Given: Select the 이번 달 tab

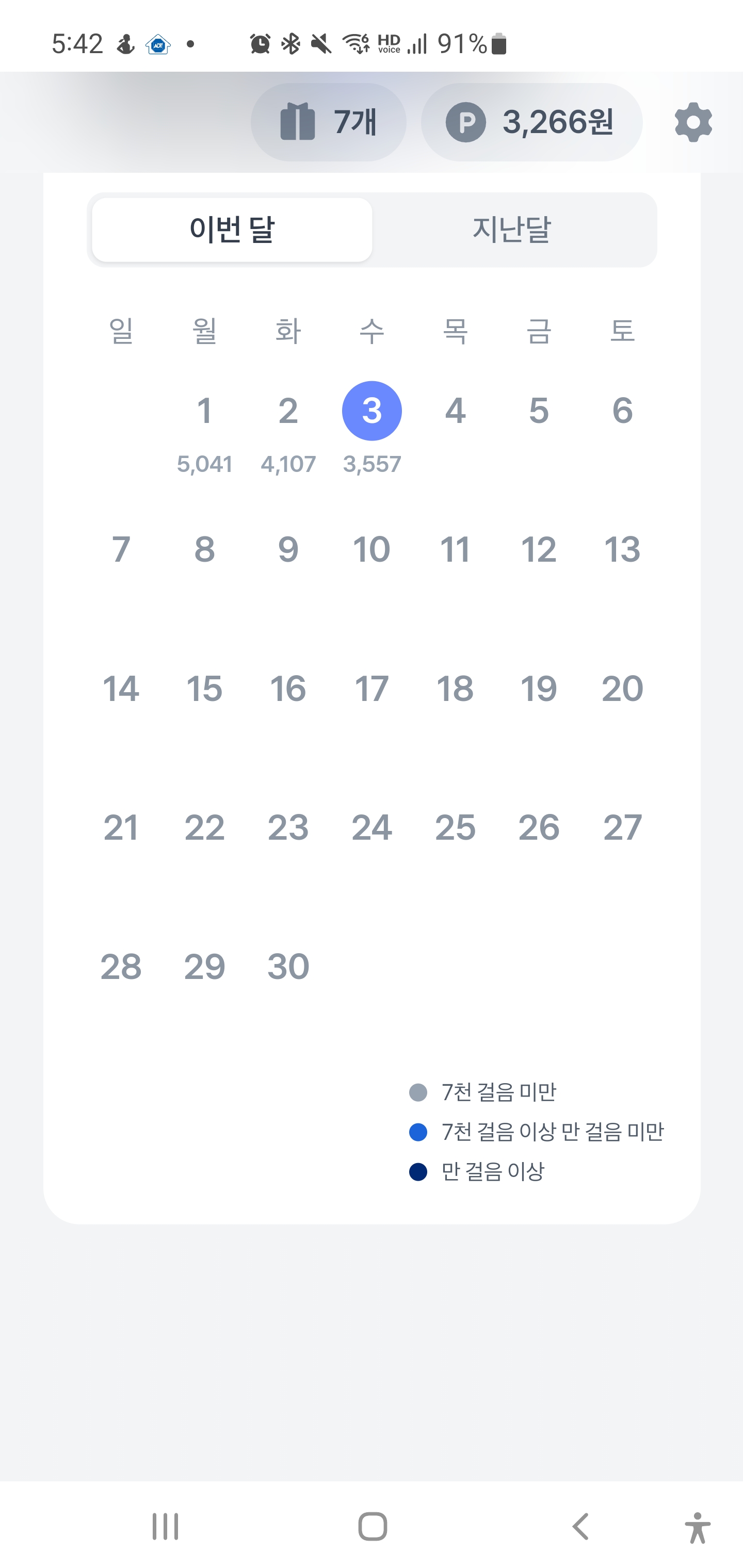Looking at the screenshot, I should click(232, 230).
